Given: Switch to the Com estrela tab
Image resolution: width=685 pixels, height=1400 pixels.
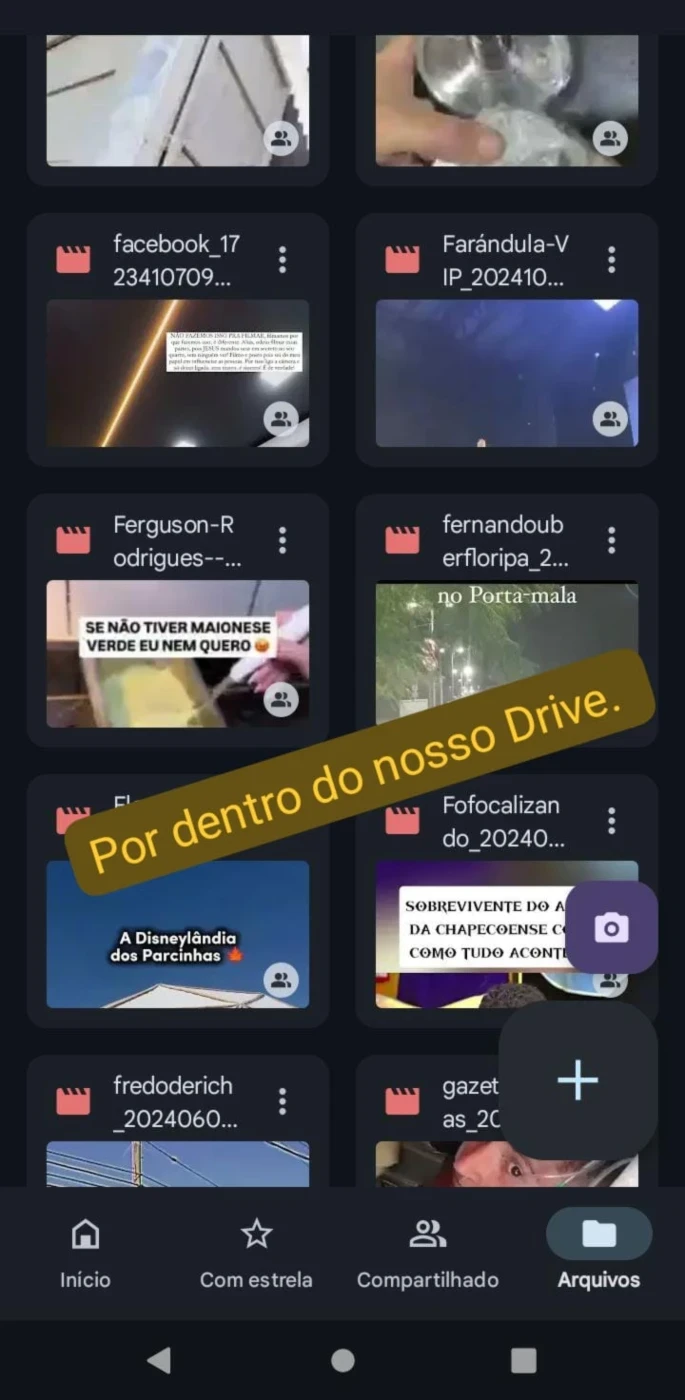Looking at the screenshot, I should coord(256,1253).
